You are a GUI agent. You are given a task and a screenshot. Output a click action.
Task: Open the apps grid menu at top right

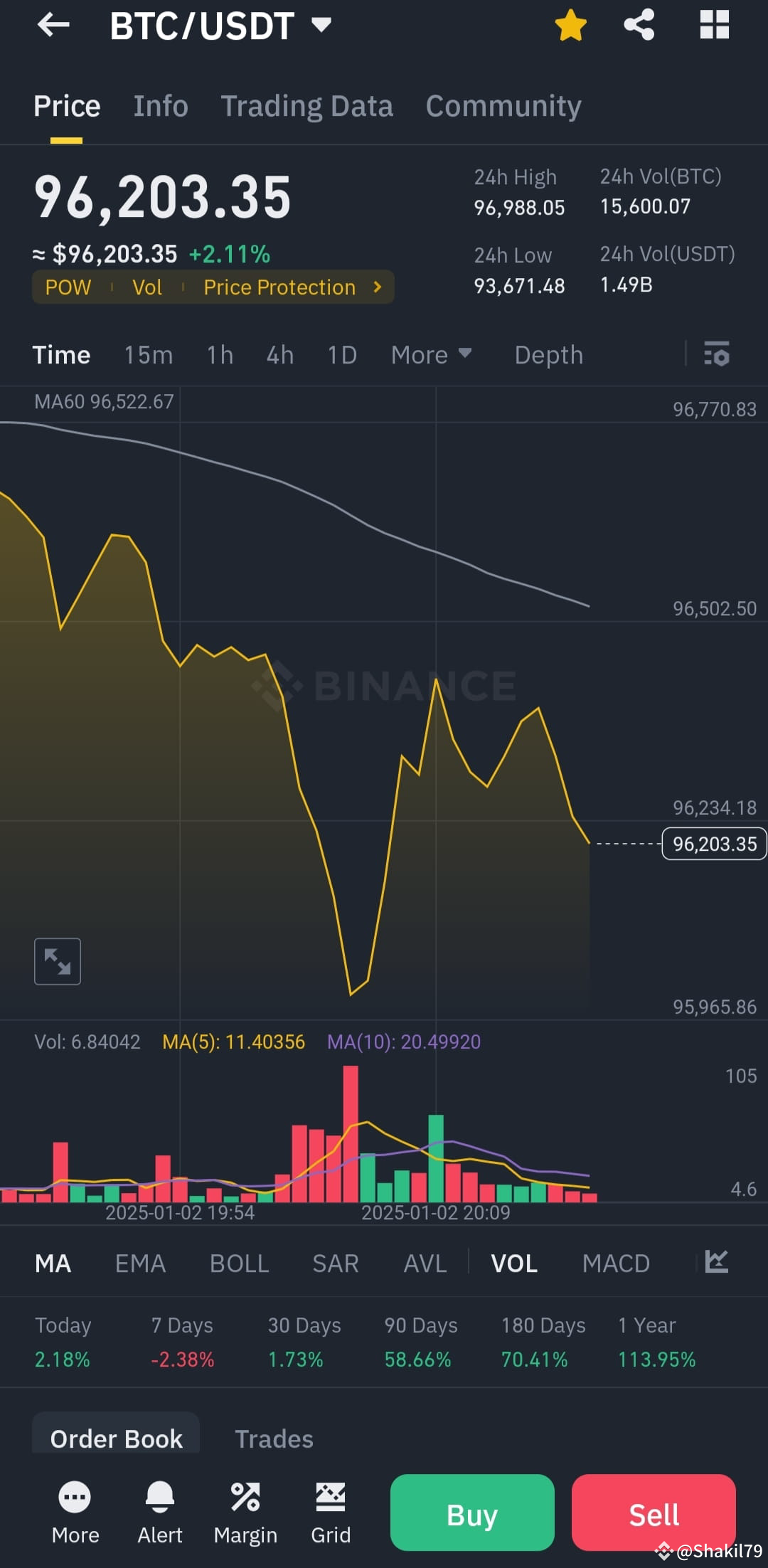click(x=713, y=25)
